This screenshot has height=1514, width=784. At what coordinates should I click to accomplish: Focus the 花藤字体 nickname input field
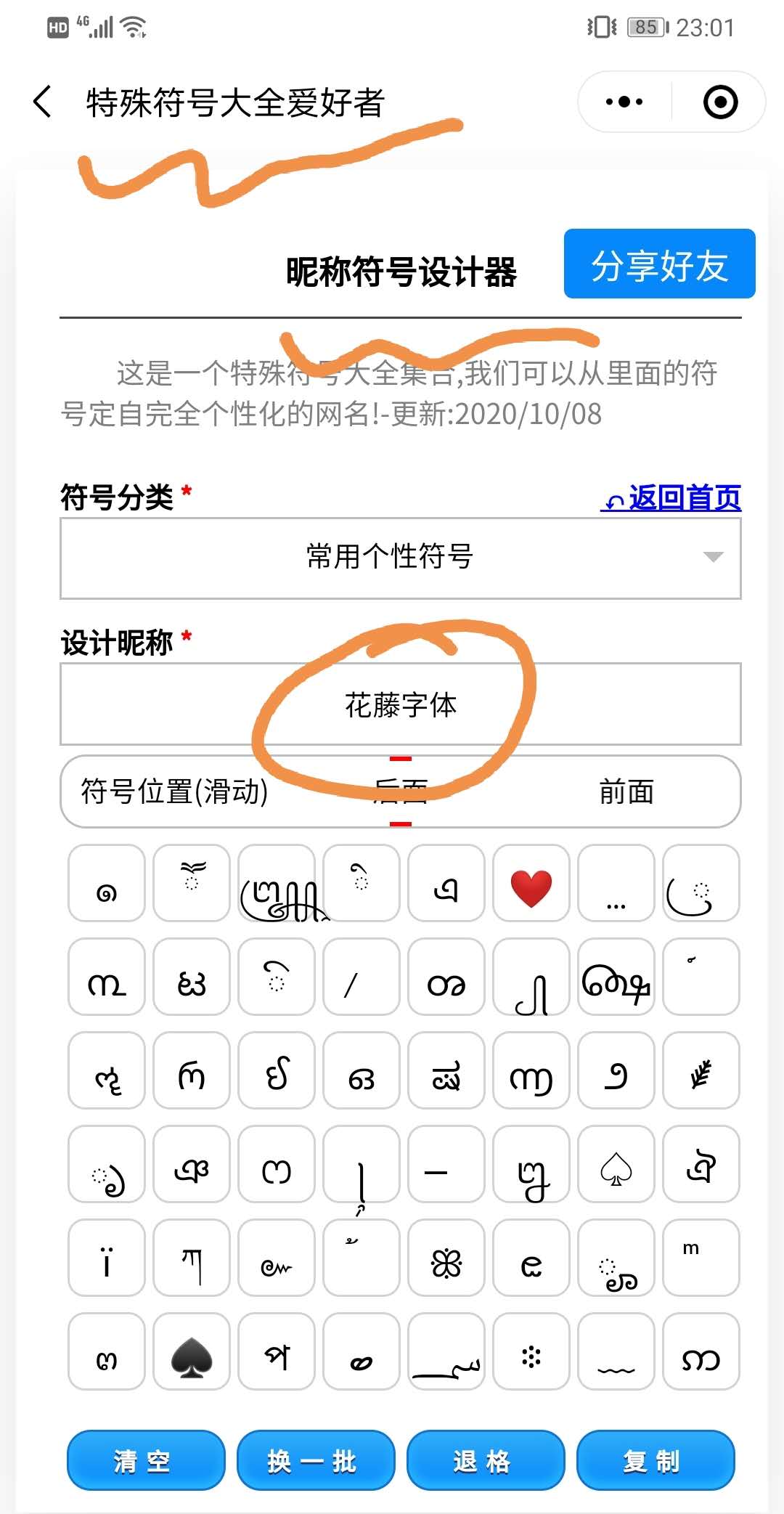[x=400, y=704]
